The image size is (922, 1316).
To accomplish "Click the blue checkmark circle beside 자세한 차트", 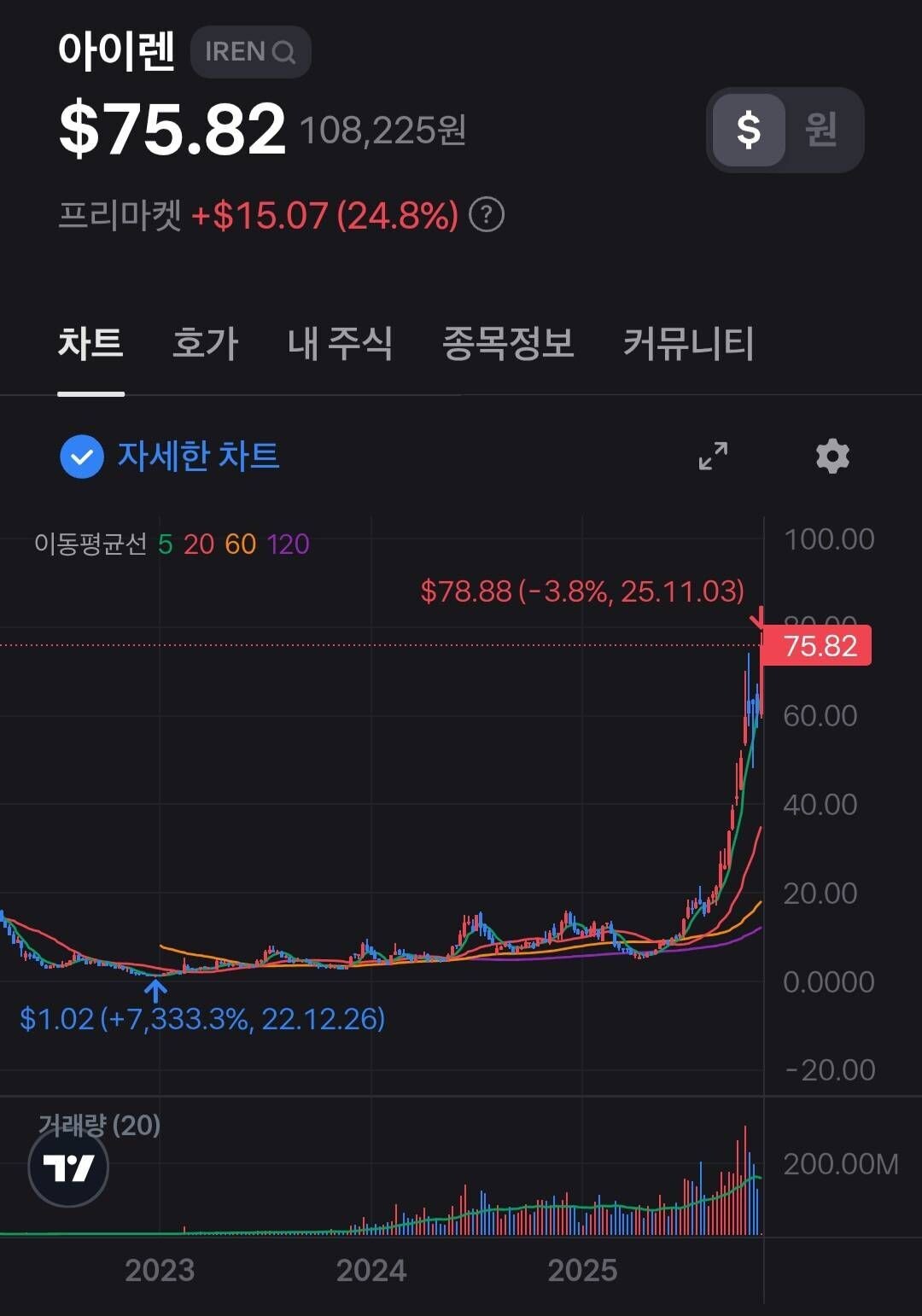I will 80,457.
